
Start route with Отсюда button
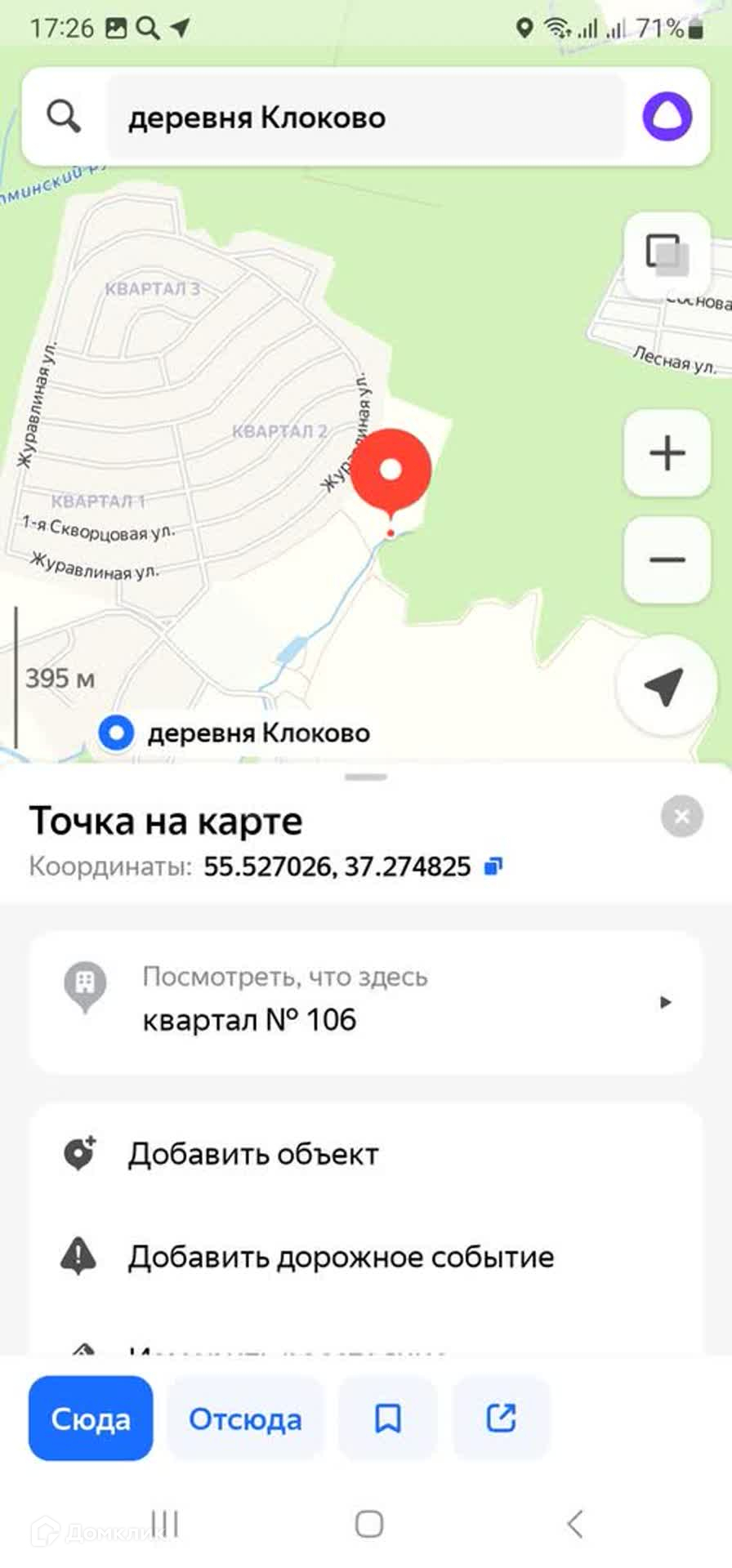tap(245, 1419)
